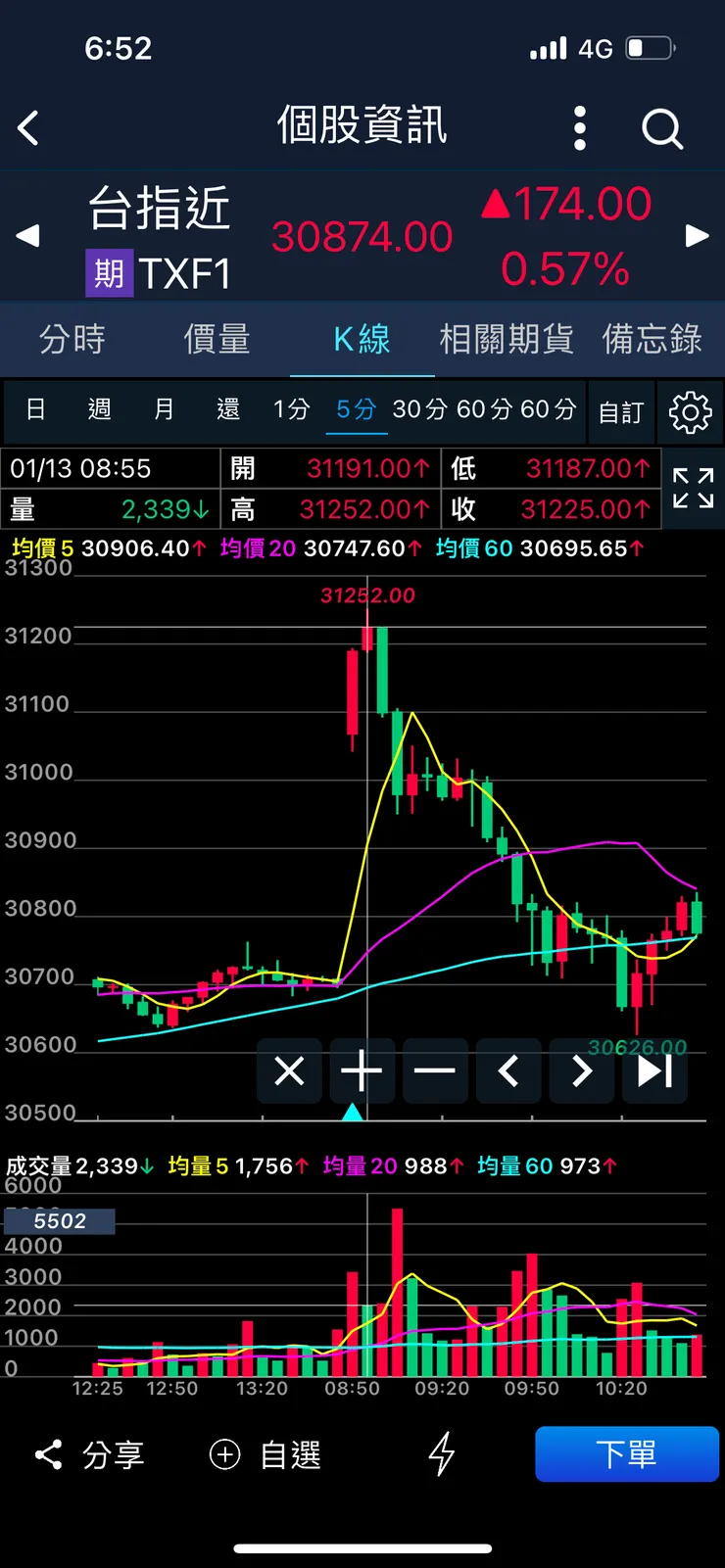Tap the back arrow at top left
725x1568 pixels.
click(x=27, y=127)
